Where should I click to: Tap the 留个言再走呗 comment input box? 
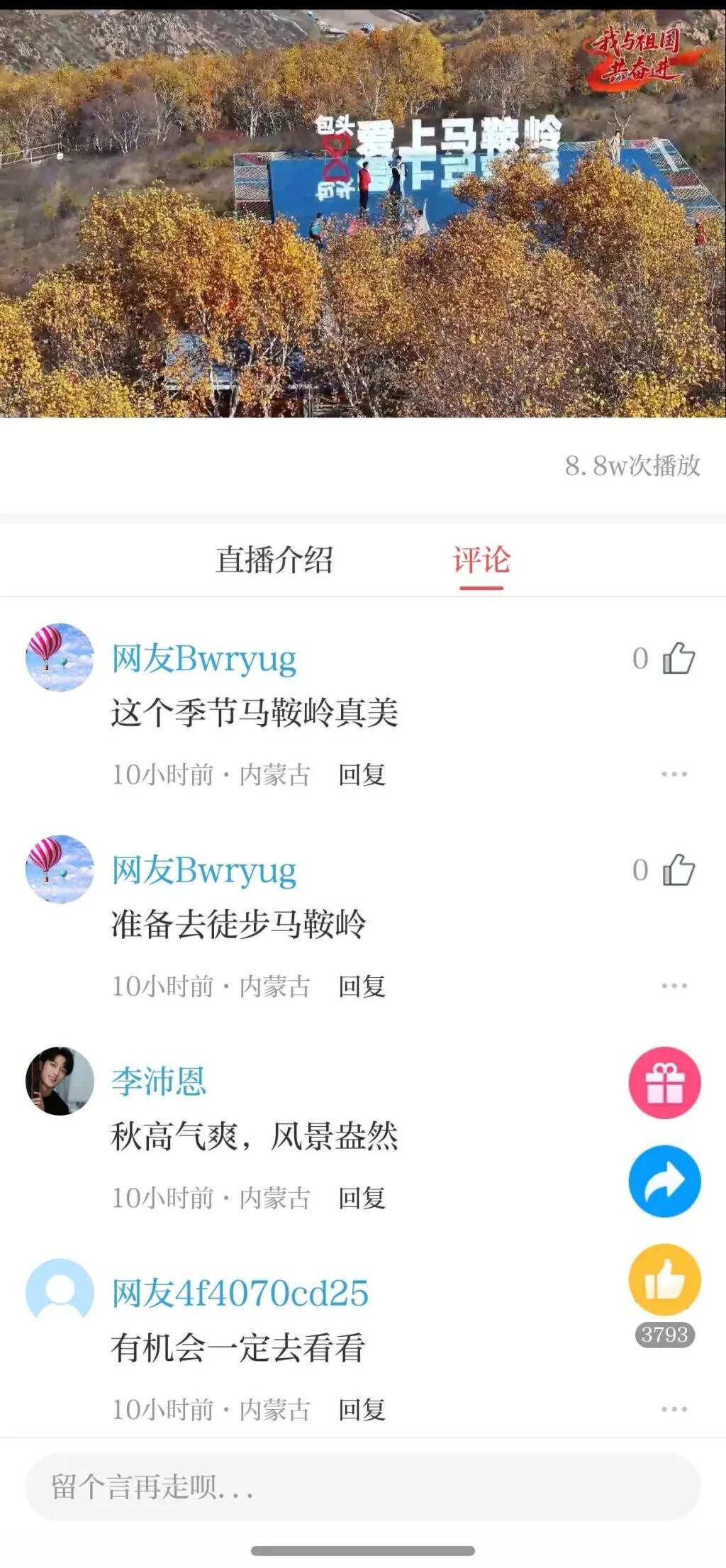click(x=362, y=1486)
